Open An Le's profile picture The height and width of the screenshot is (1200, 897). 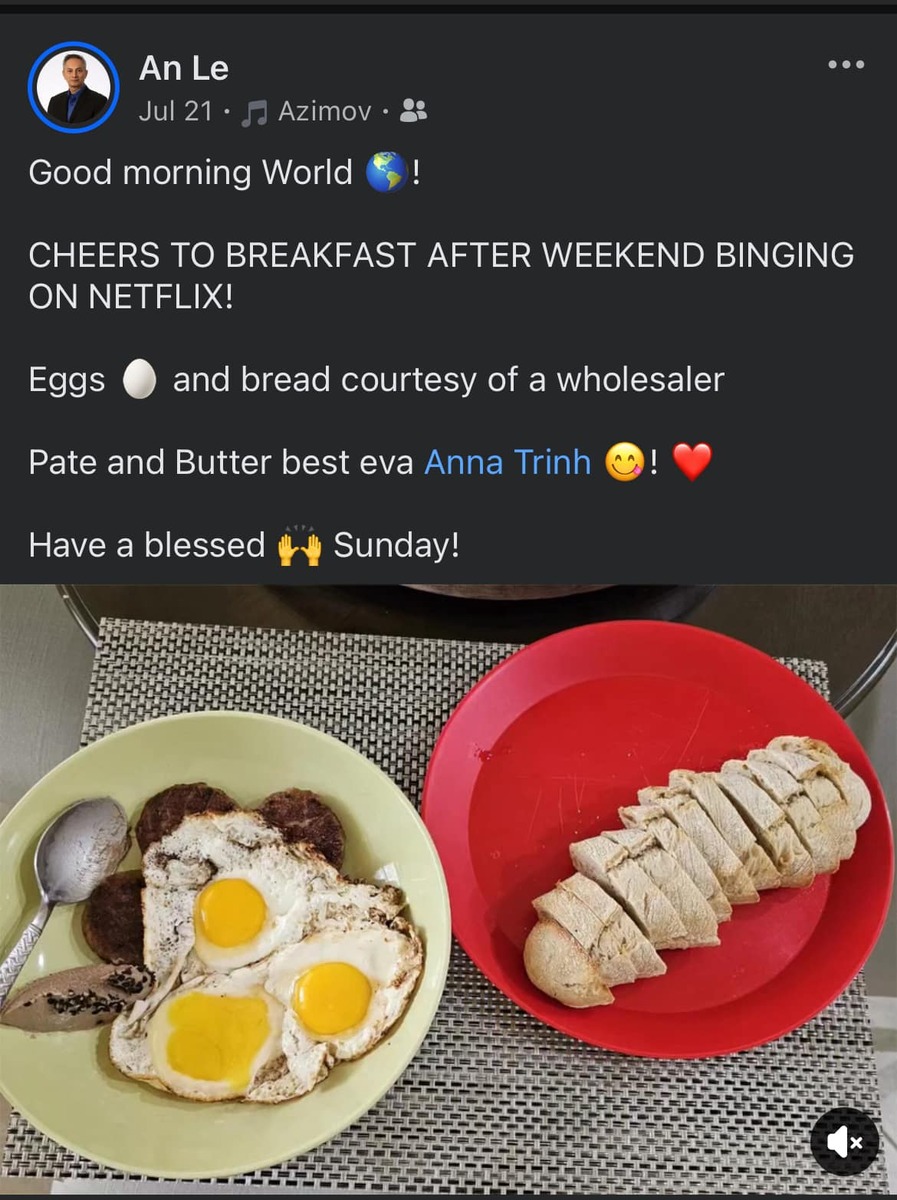[x=74, y=87]
